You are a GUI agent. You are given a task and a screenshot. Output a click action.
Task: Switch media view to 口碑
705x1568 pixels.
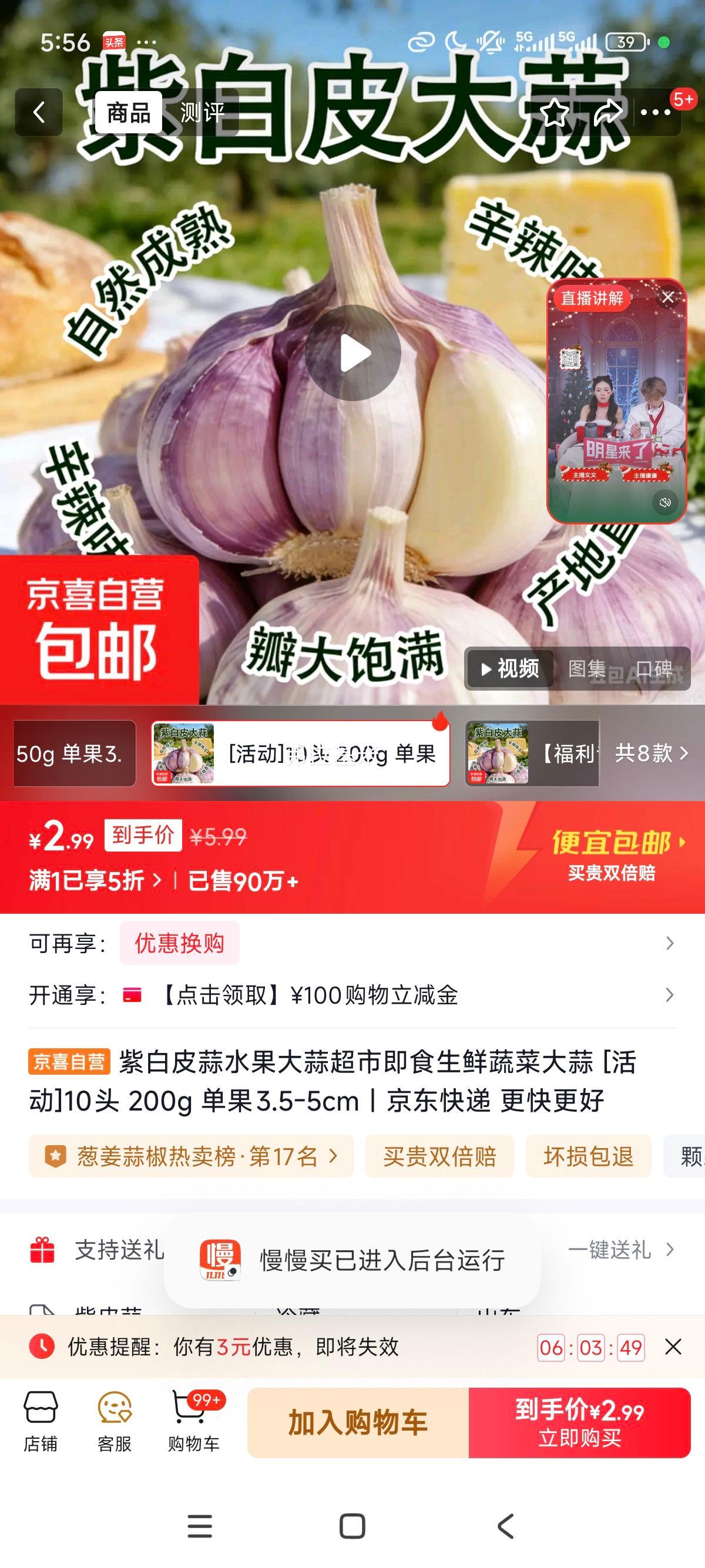click(x=654, y=668)
